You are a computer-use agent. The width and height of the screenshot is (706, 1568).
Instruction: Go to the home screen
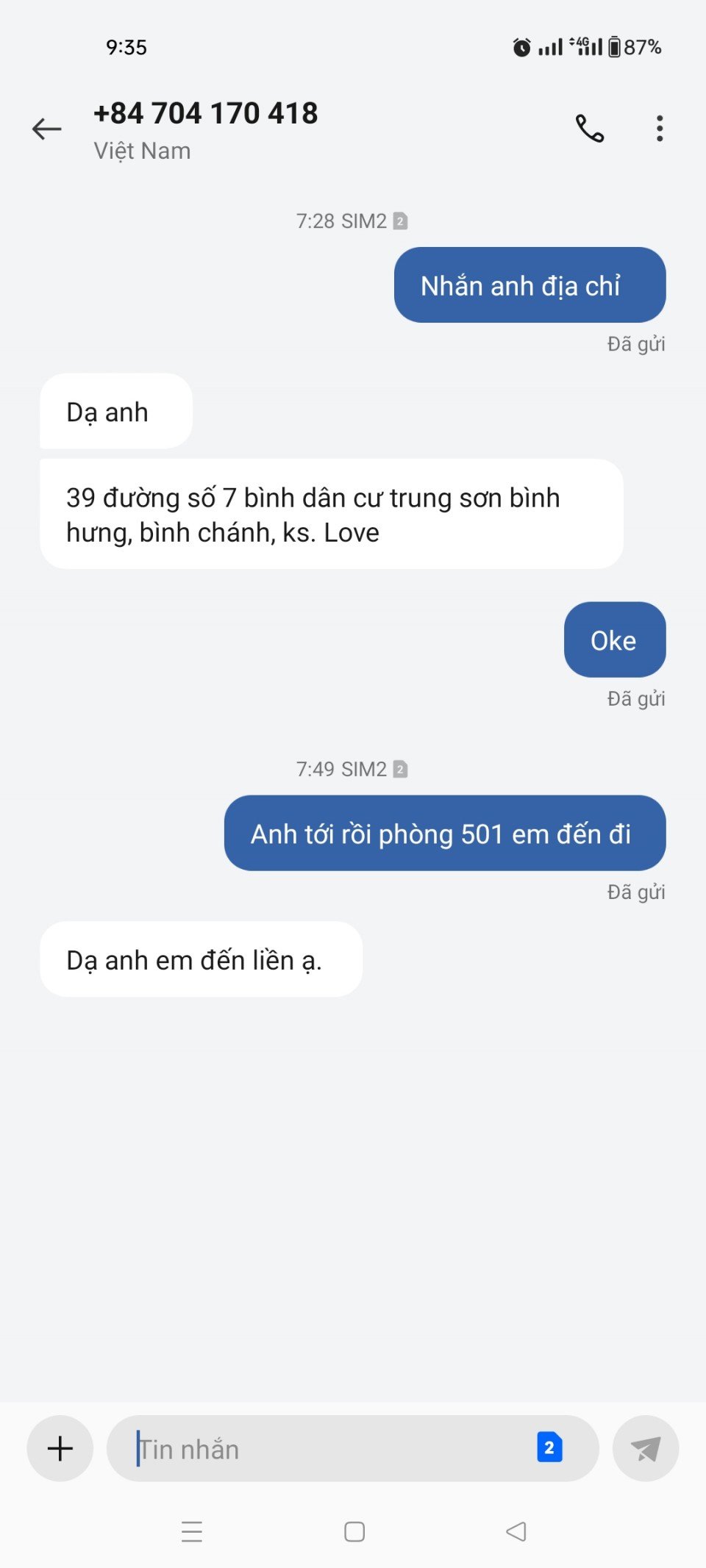(354, 1531)
